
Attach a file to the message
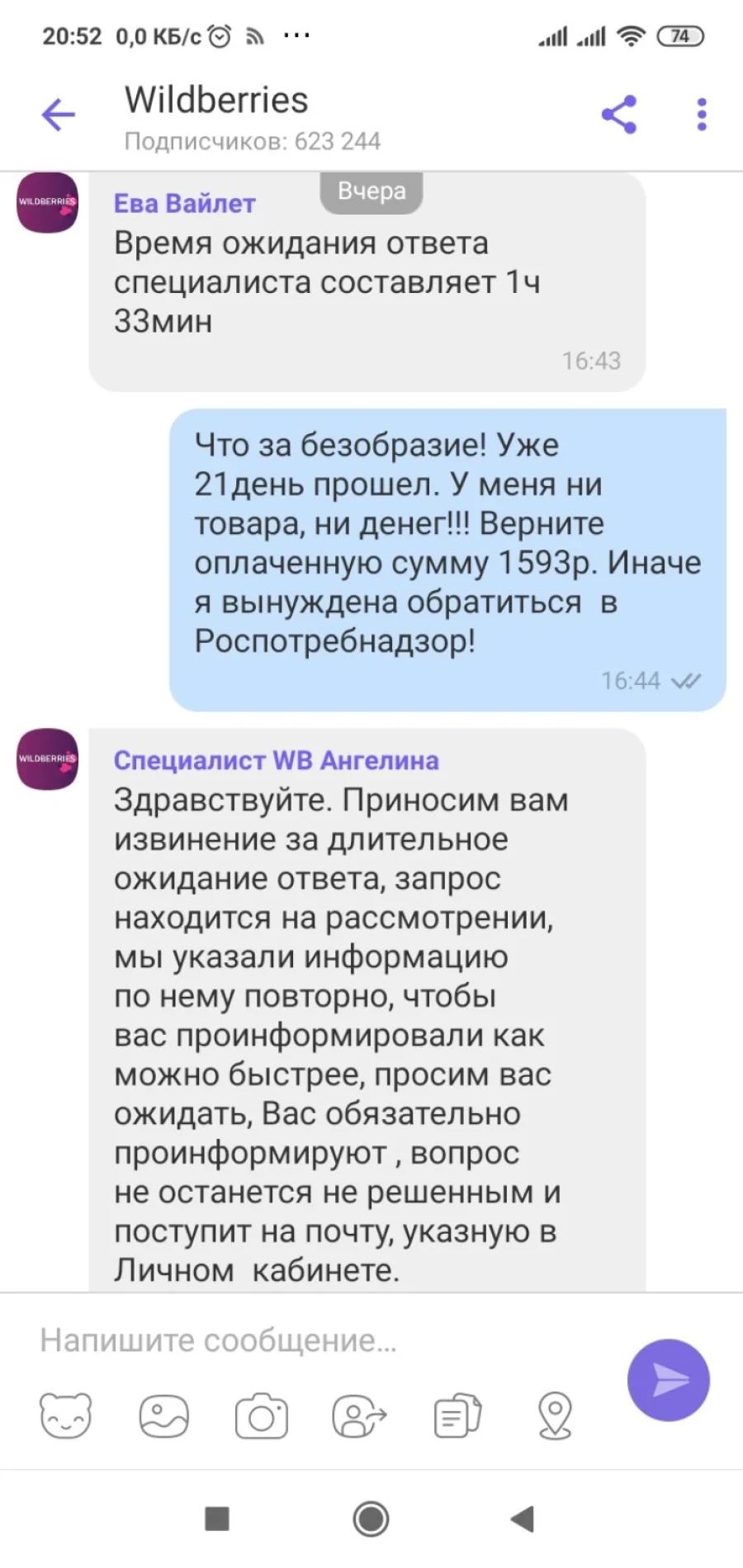tap(457, 1416)
